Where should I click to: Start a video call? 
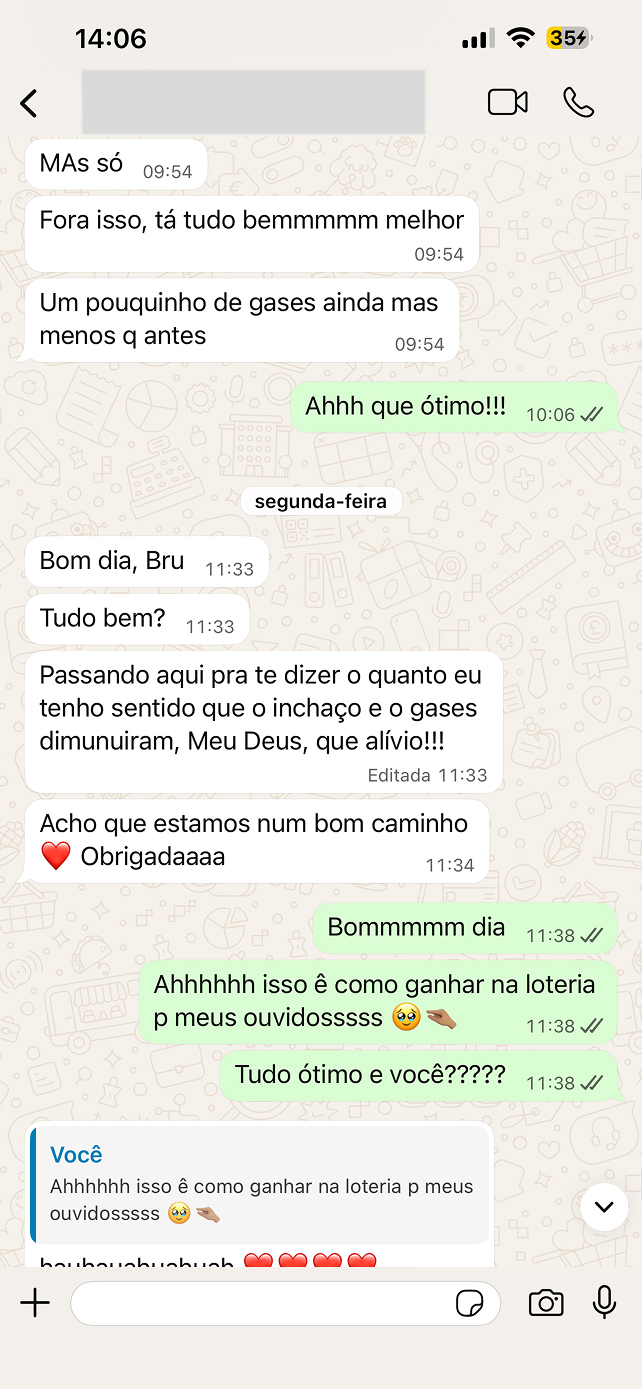click(507, 102)
